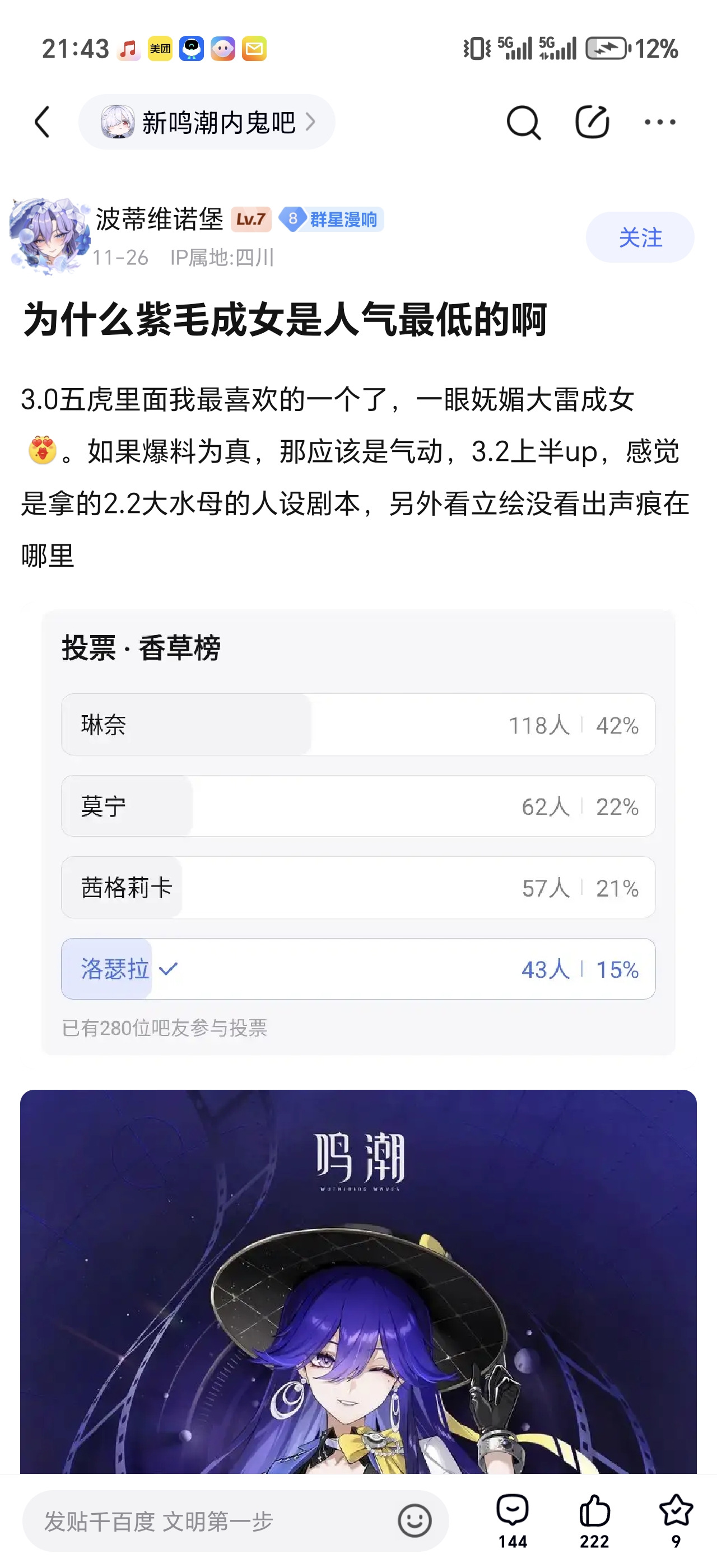Open the emoji picker in reply box
Viewport: 717px width, 1568px height.
tap(415, 1520)
